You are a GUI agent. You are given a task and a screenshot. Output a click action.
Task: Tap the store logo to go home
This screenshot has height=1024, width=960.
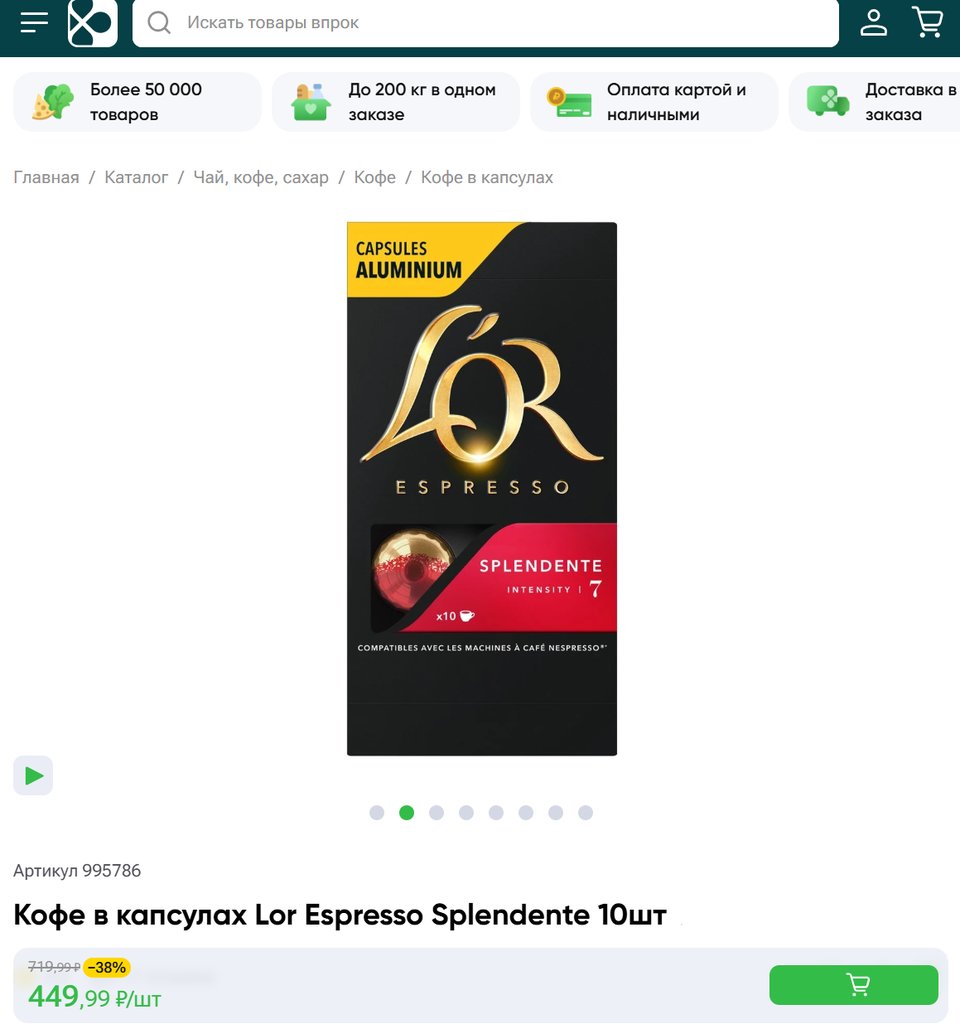pyautogui.click(x=92, y=22)
